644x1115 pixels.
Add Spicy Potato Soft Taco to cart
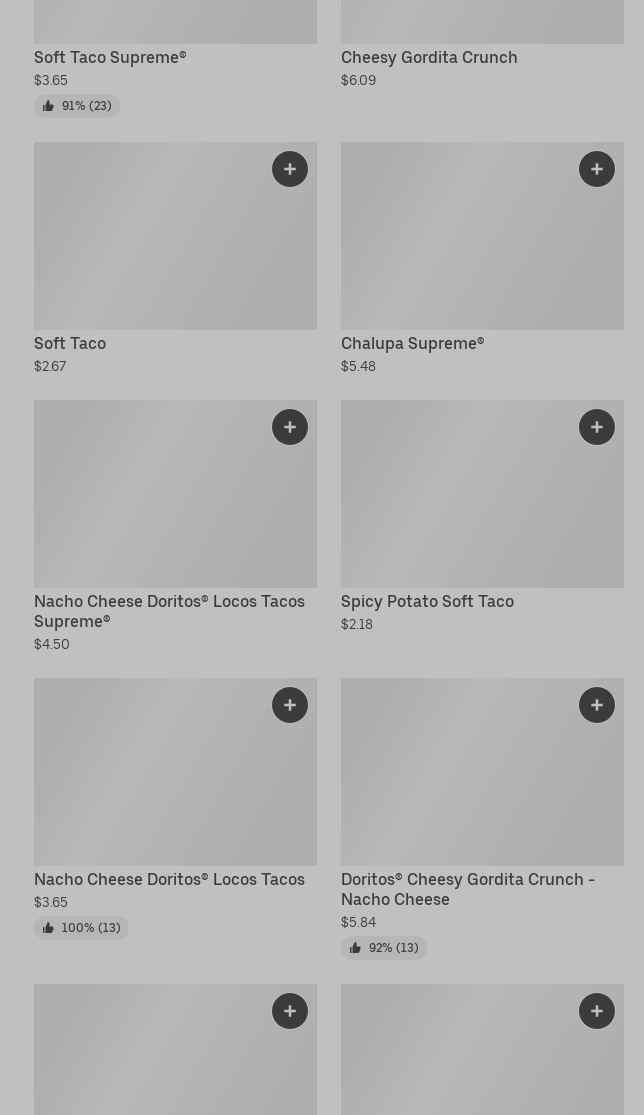point(597,427)
